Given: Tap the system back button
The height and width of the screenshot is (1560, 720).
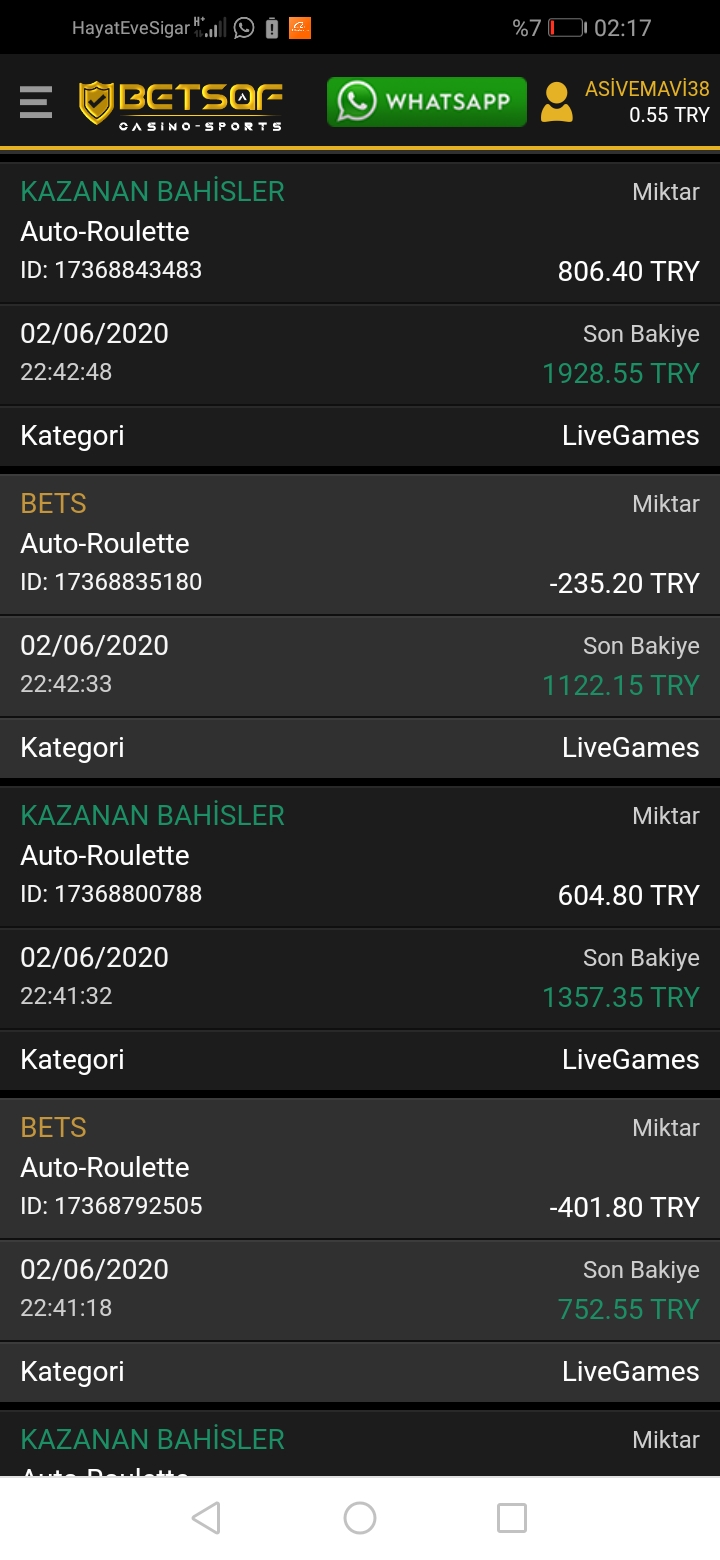Looking at the screenshot, I should tap(206, 1518).
